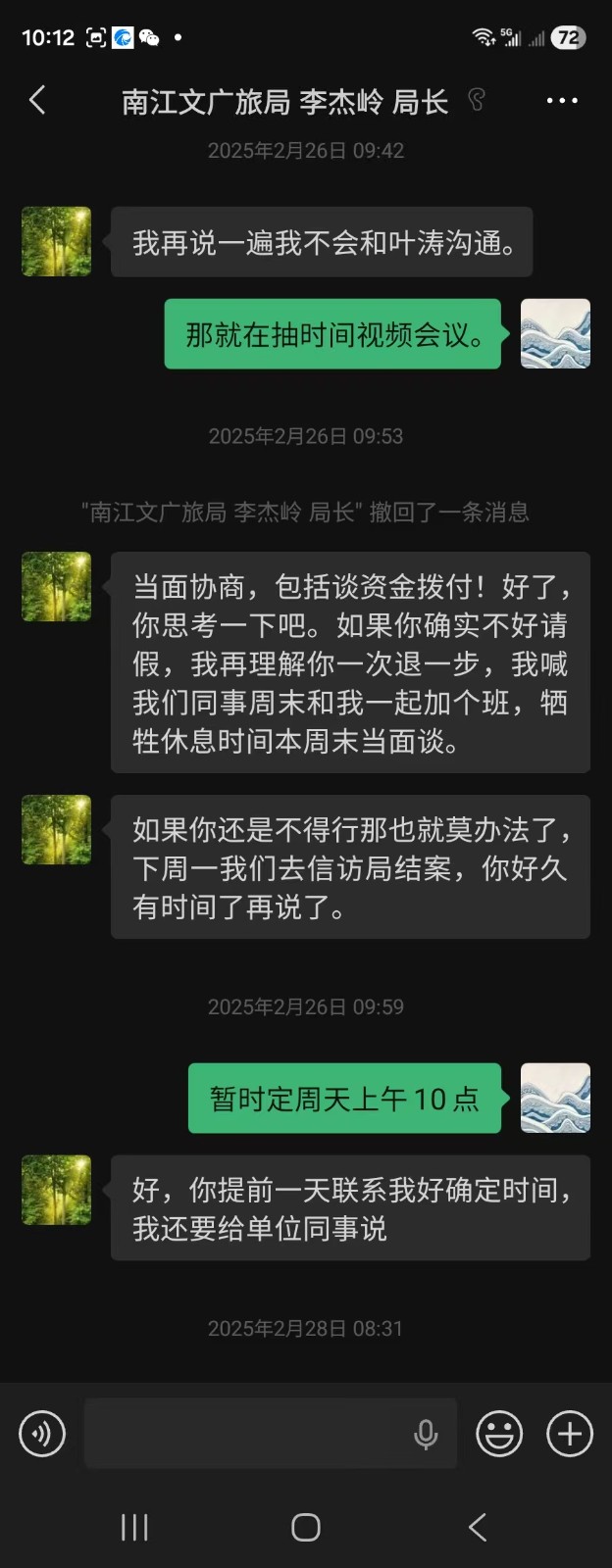The width and height of the screenshot is (612, 1568).
Task: Open my avatar beside 那就在抽时间视频会议
Action: [x=555, y=334]
